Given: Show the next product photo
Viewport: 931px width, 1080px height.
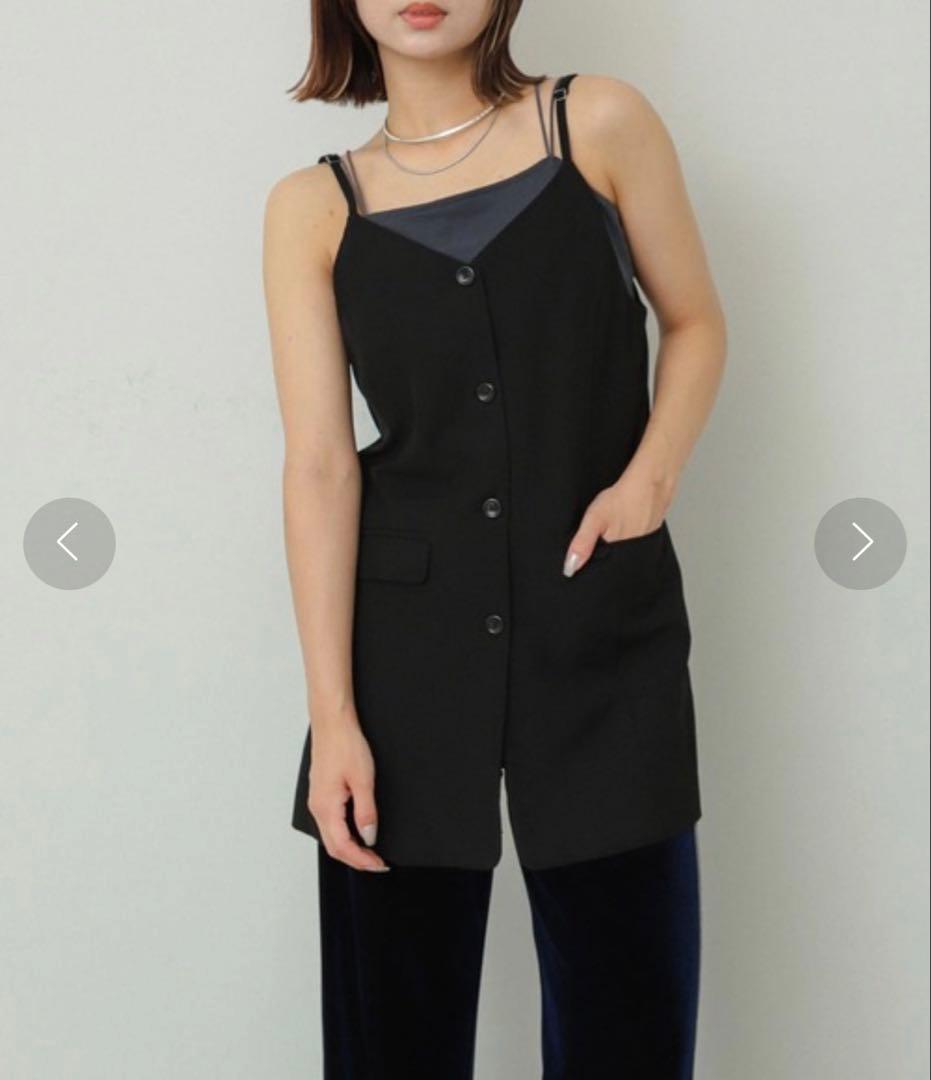Looking at the screenshot, I should pos(860,543).
